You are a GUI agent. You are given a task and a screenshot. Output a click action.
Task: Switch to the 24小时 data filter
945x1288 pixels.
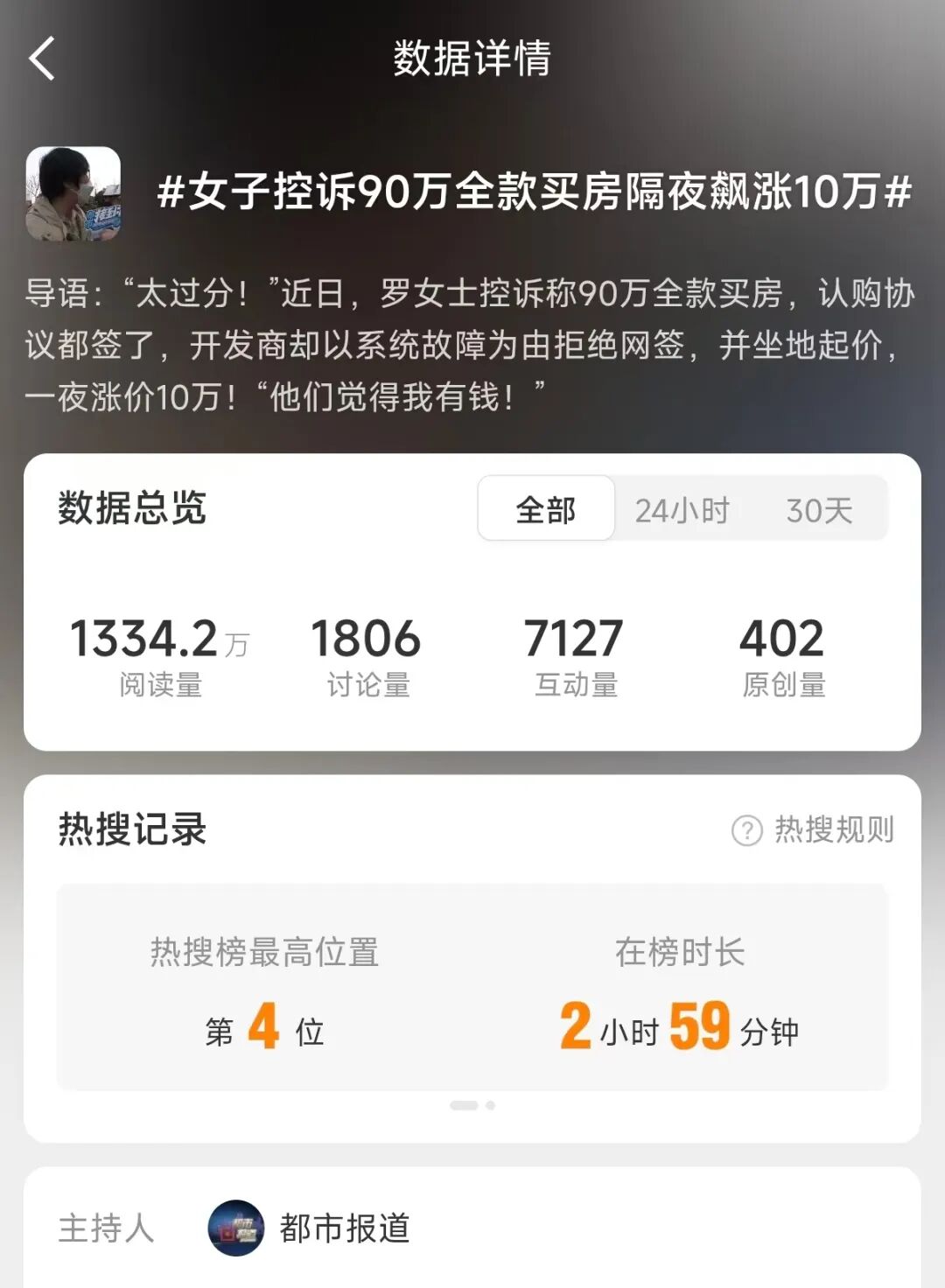tap(682, 510)
